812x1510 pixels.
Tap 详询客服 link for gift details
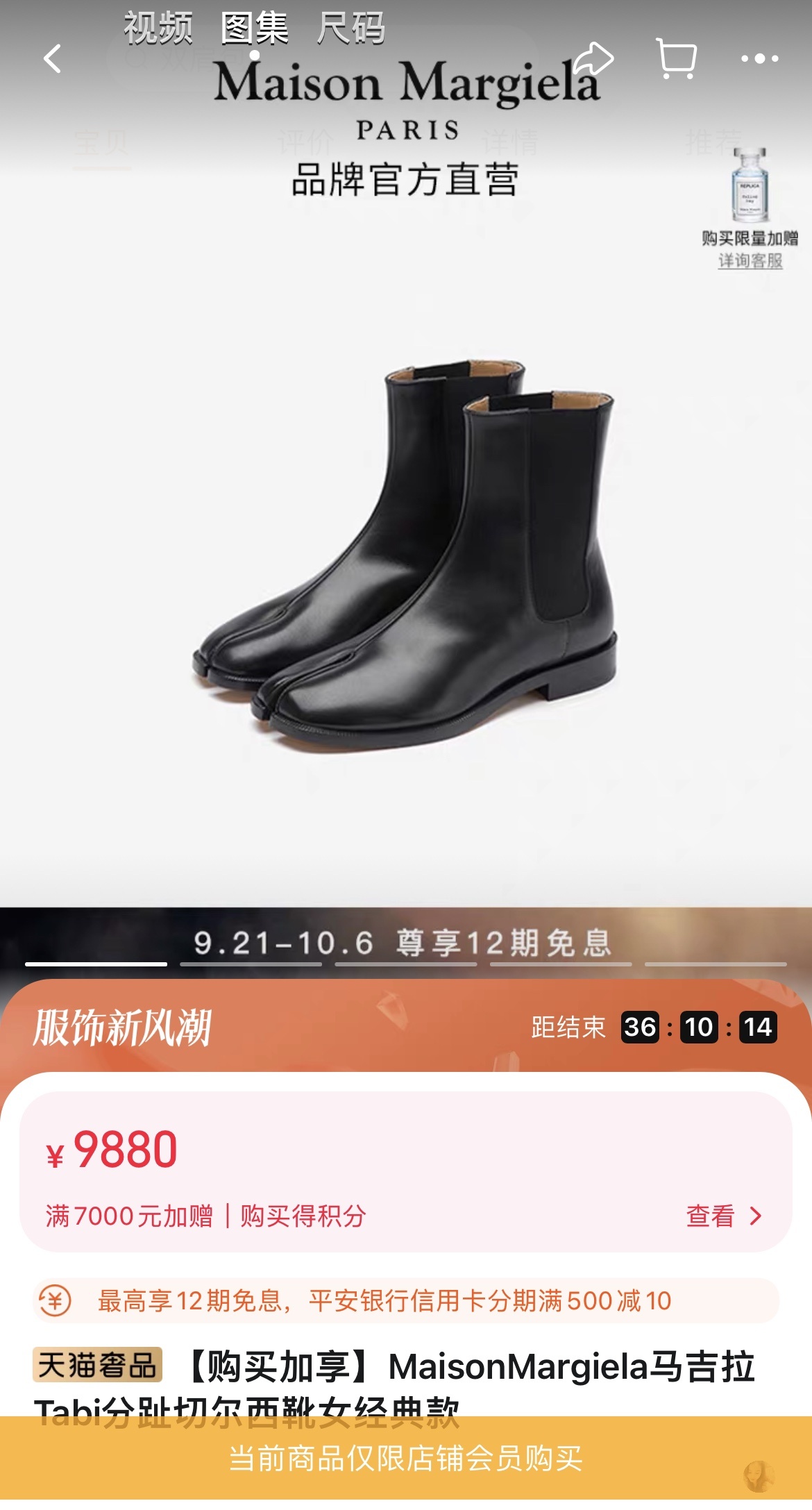[x=750, y=261]
